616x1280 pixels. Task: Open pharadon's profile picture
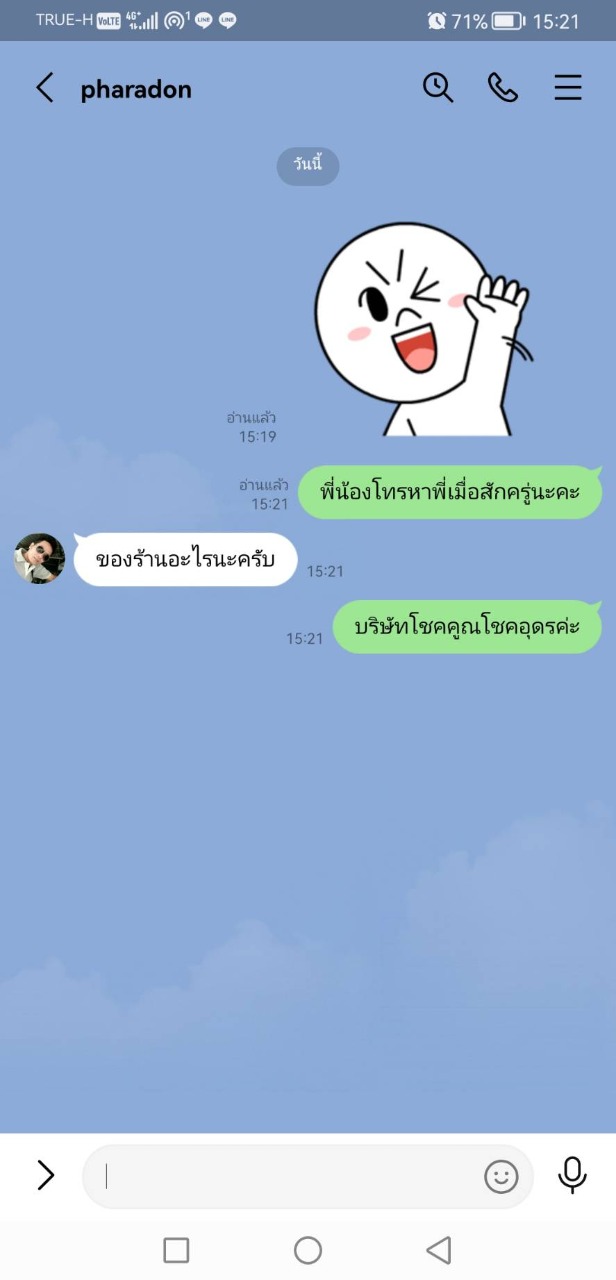click(39, 559)
